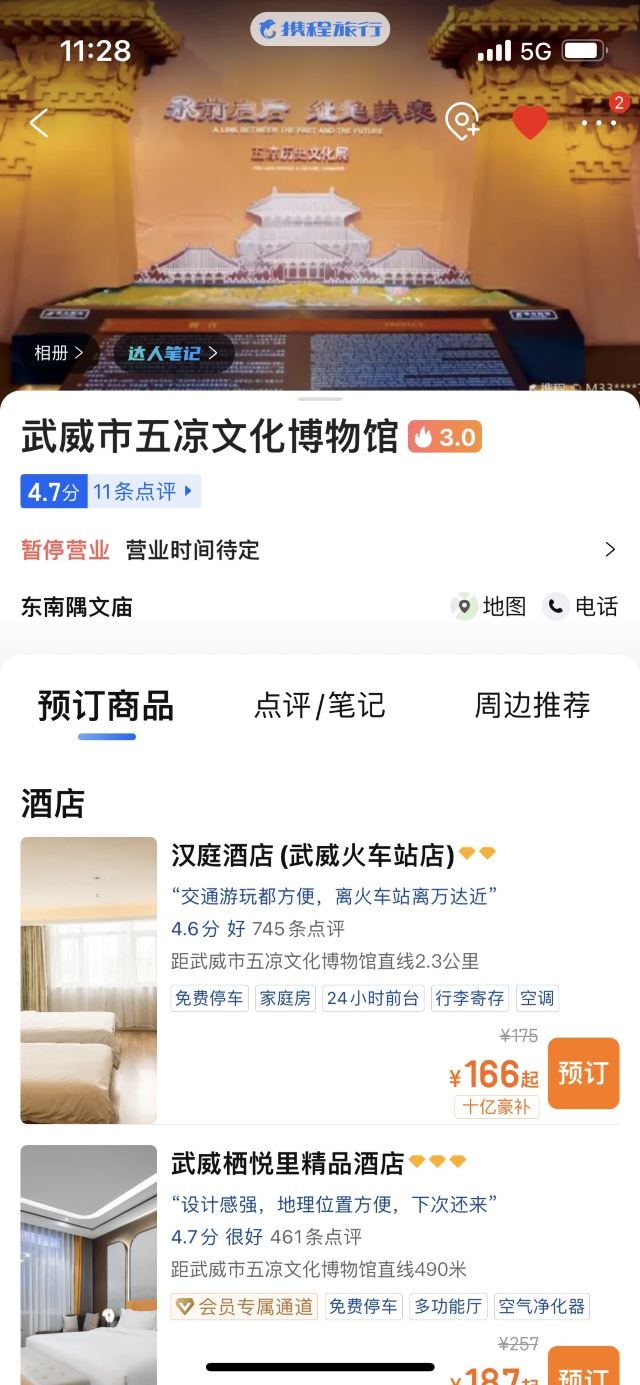Viewport: 640px width, 1385px height.
Task: Open the three-dot overflow menu
Action: (x=599, y=123)
